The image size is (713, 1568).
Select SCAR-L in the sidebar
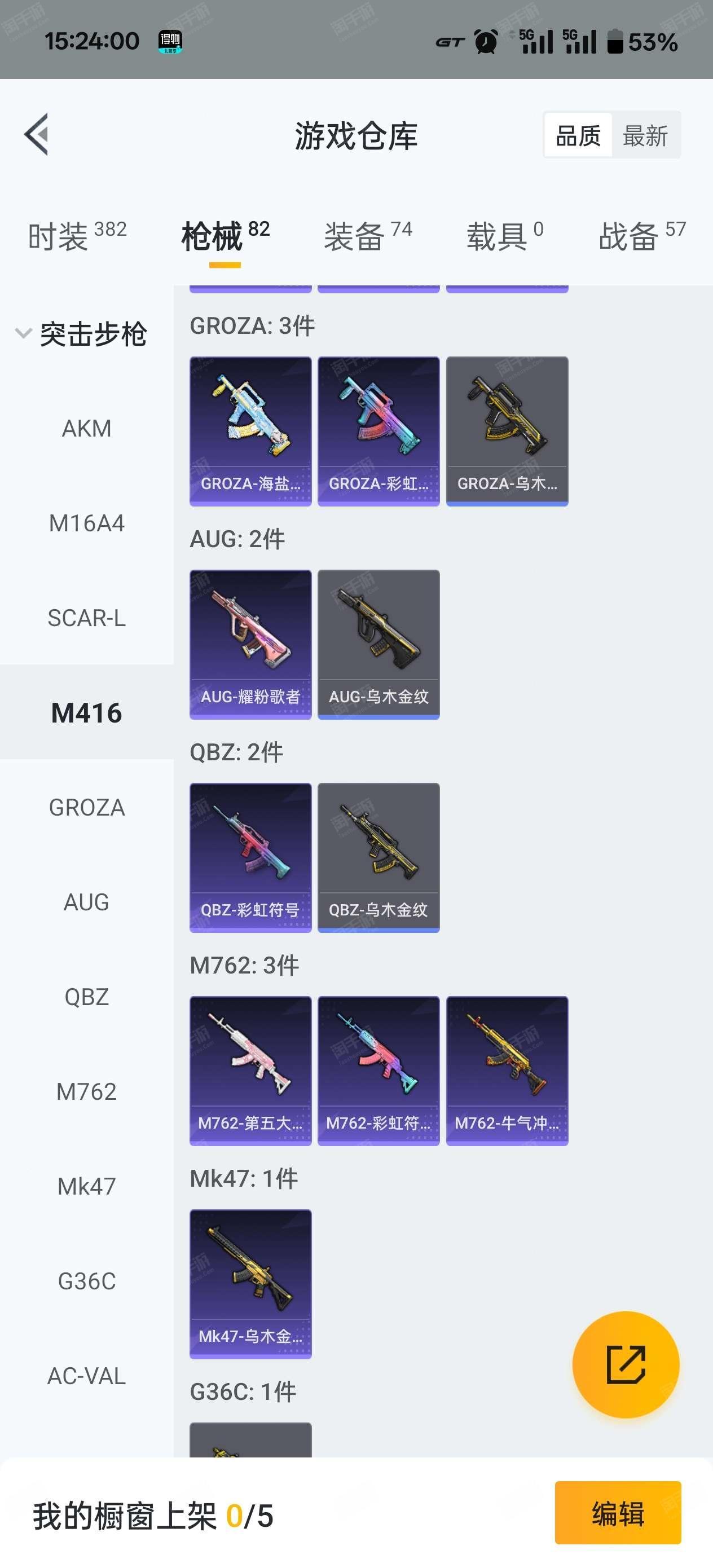tap(86, 618)
